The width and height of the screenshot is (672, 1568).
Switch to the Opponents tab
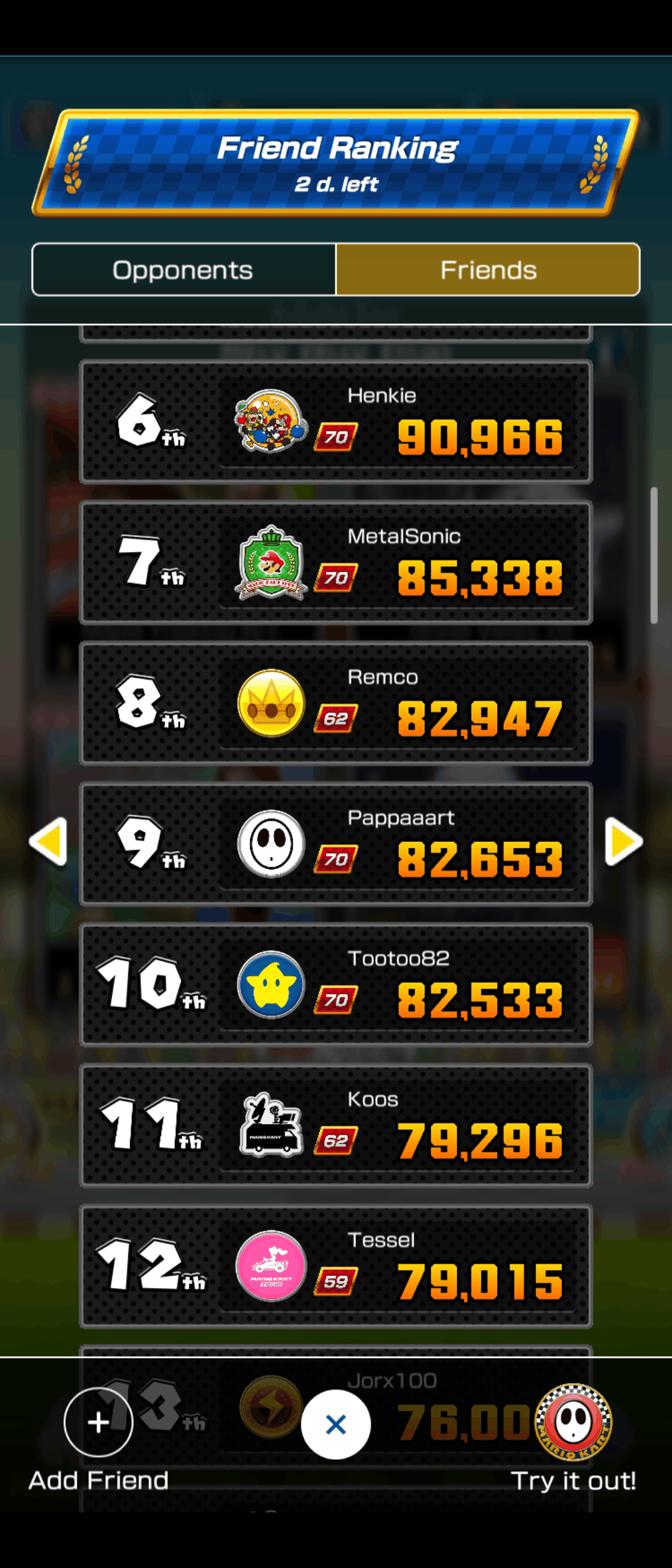[x=184, y=269]
